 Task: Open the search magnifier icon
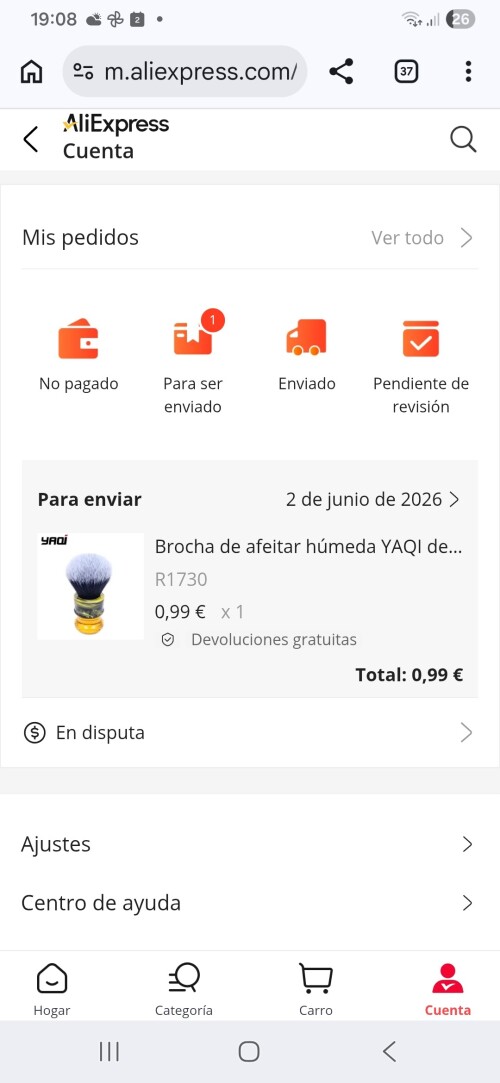click(x=463, y=140)
